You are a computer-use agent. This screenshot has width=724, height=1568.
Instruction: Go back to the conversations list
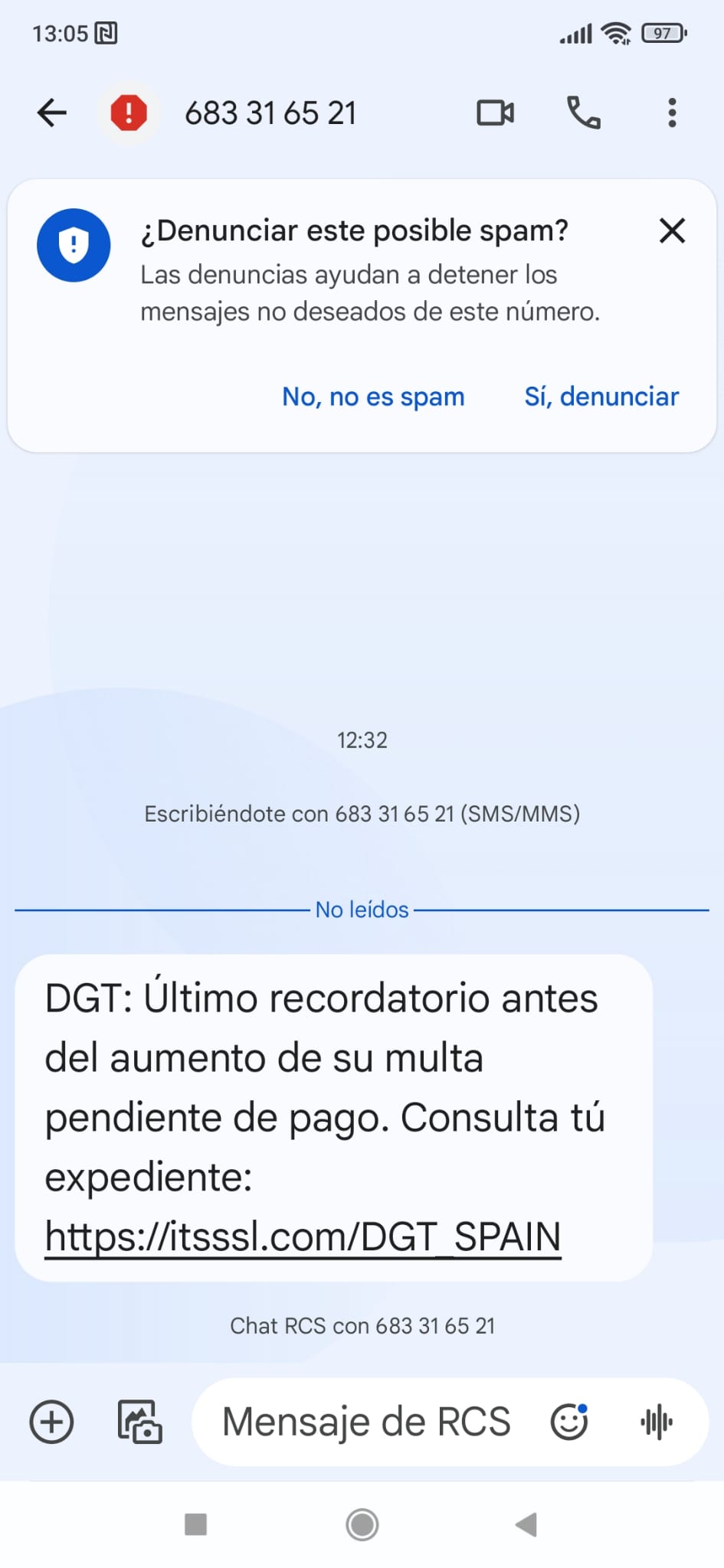pos(52,113)
